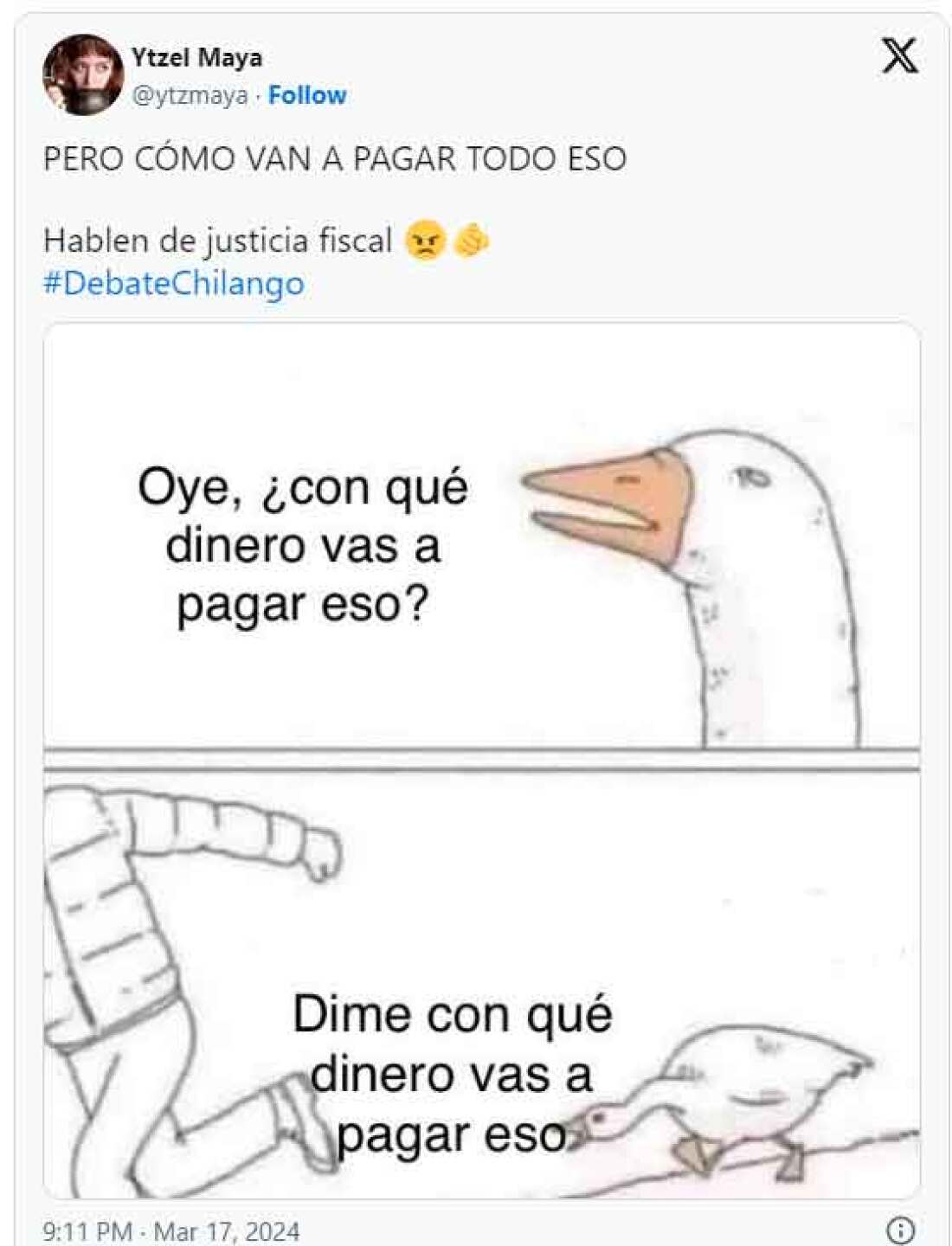Open the #DebateChilango hashtag
The height and width of the screenshot is (1246, 952).
173,286
